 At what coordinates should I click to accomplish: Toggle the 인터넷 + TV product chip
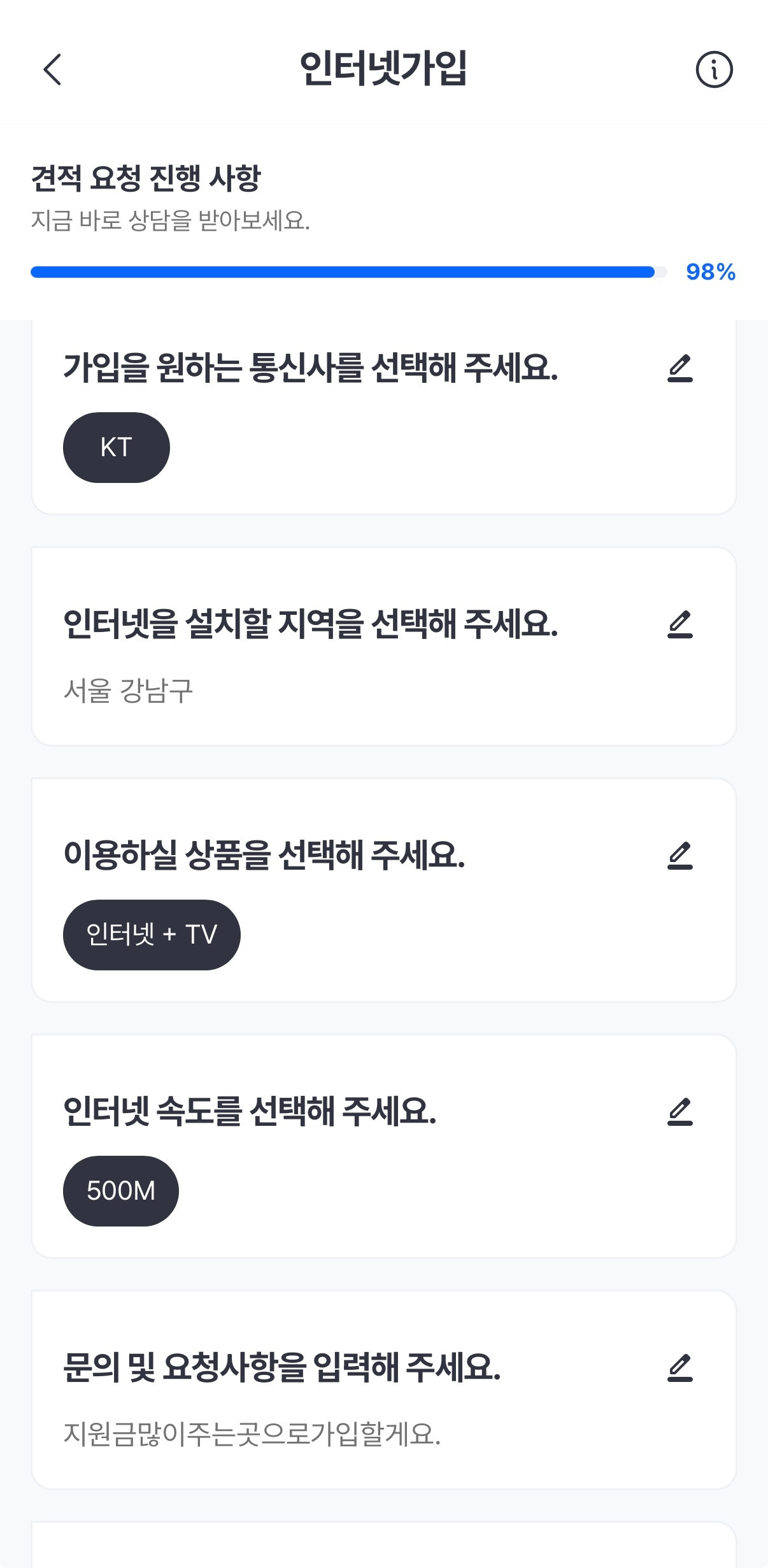(151, 935)
